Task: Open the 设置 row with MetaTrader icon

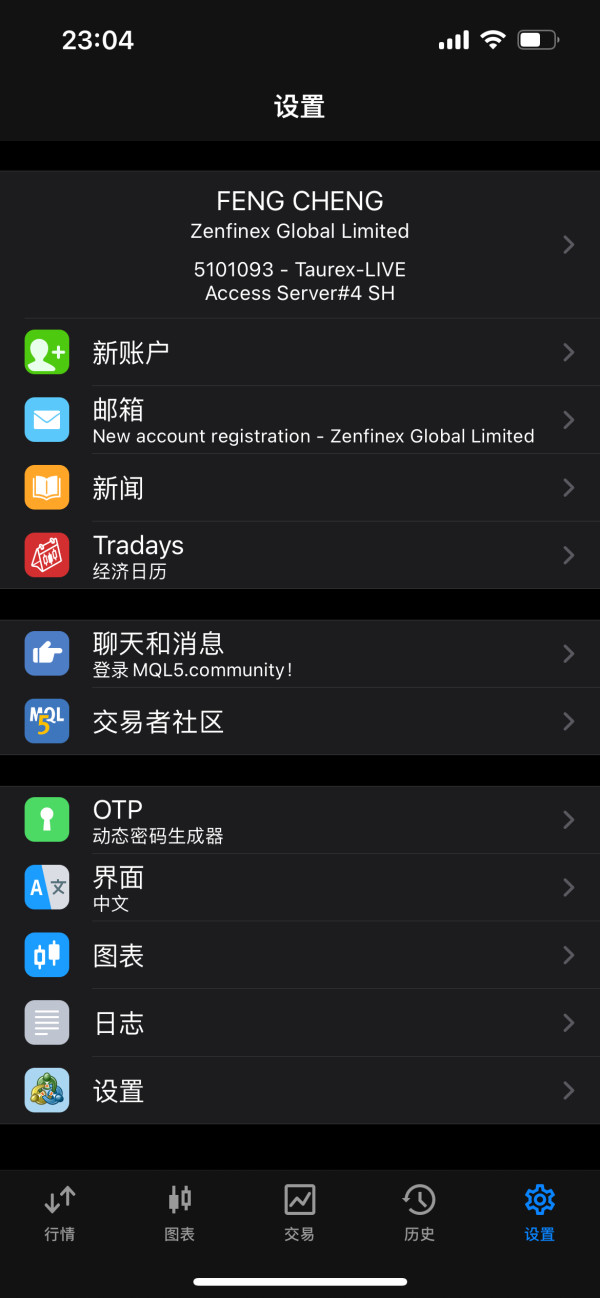Action: 300,1090
